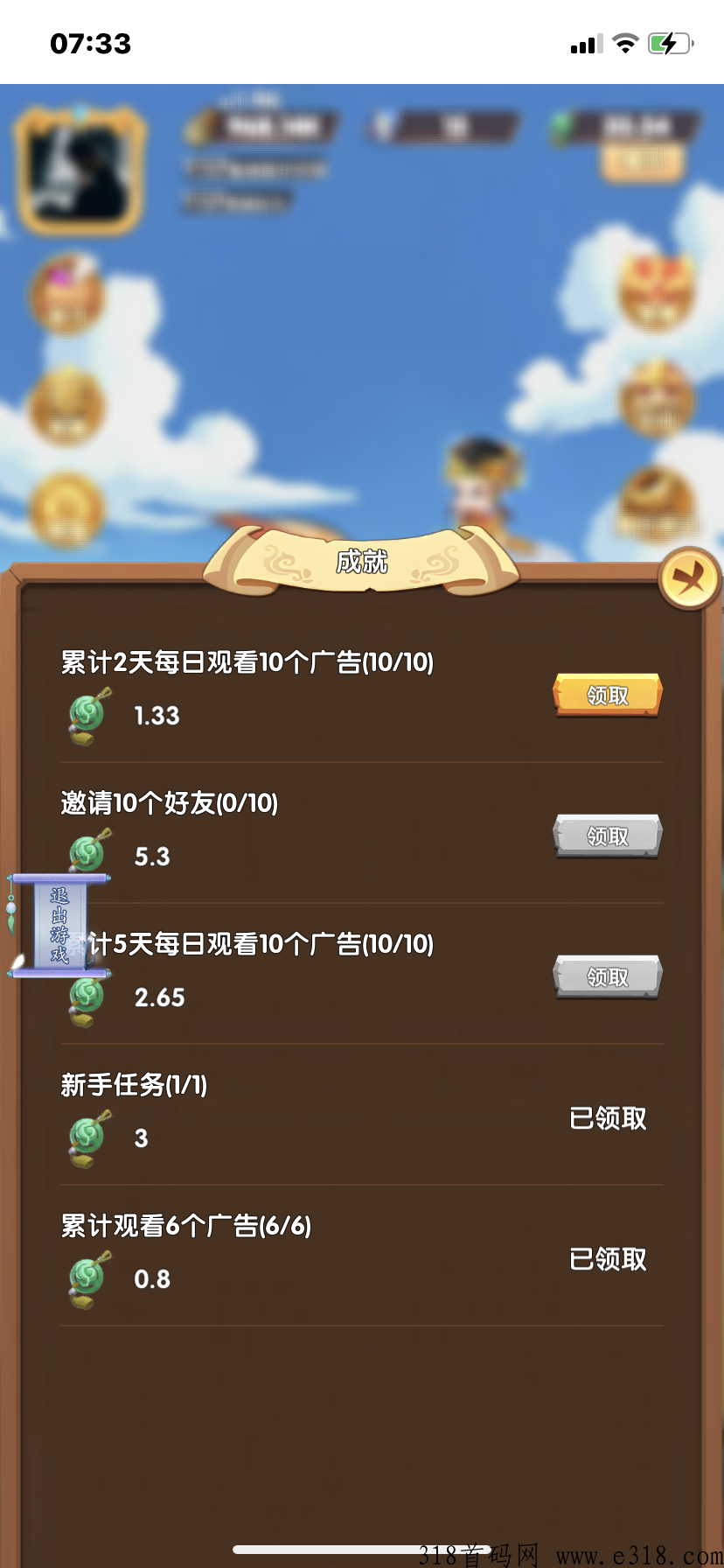Claim the 1.33 reward for the 2-day ad task
724x1568 pixels.
[608, 696]
